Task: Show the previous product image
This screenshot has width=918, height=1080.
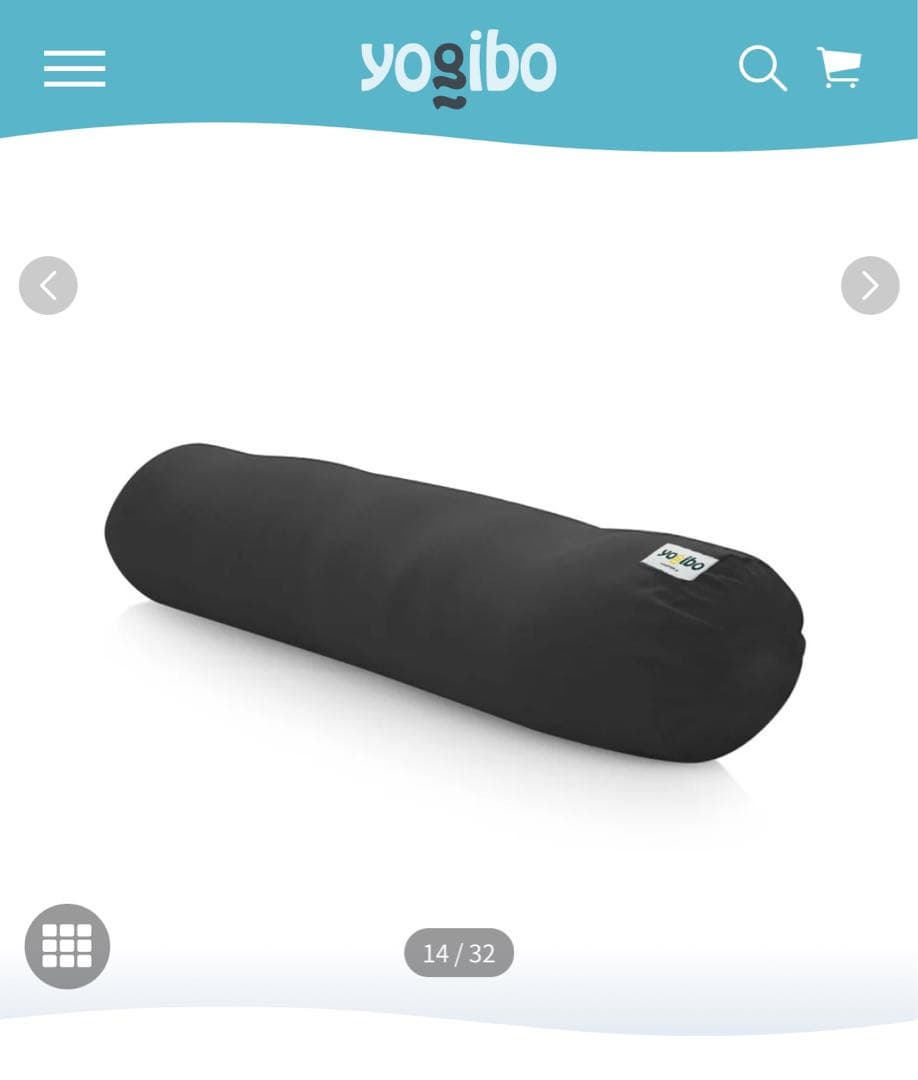Action: 48,286
